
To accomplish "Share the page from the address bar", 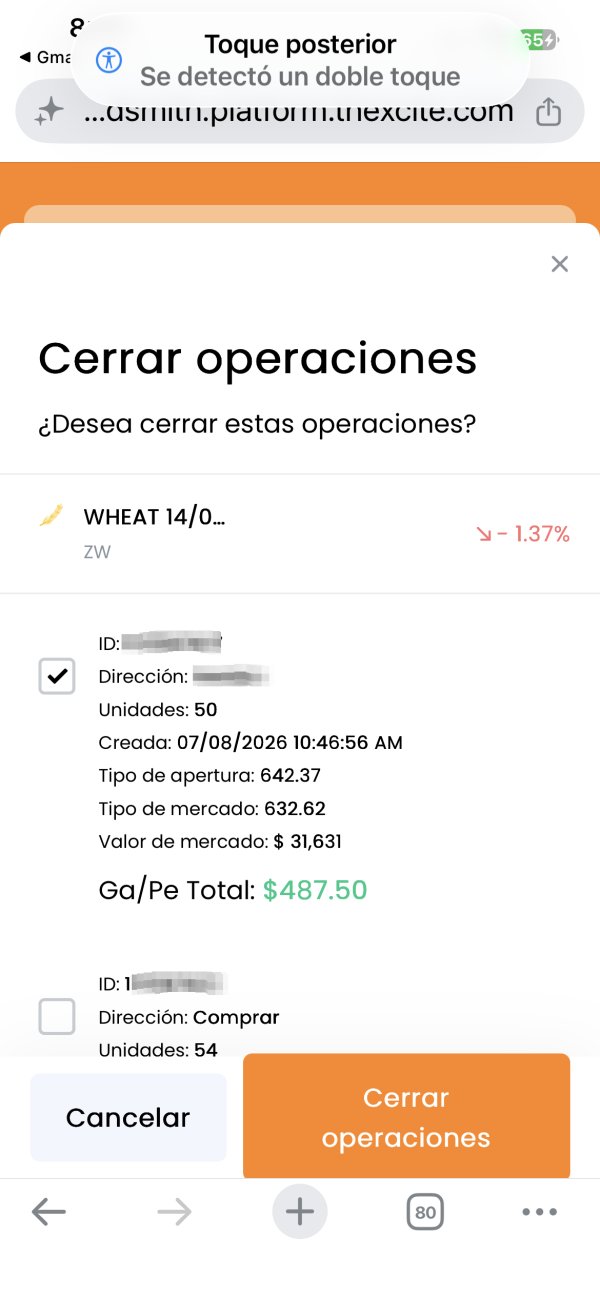I will pyautogui.click(x=548, y=112).
